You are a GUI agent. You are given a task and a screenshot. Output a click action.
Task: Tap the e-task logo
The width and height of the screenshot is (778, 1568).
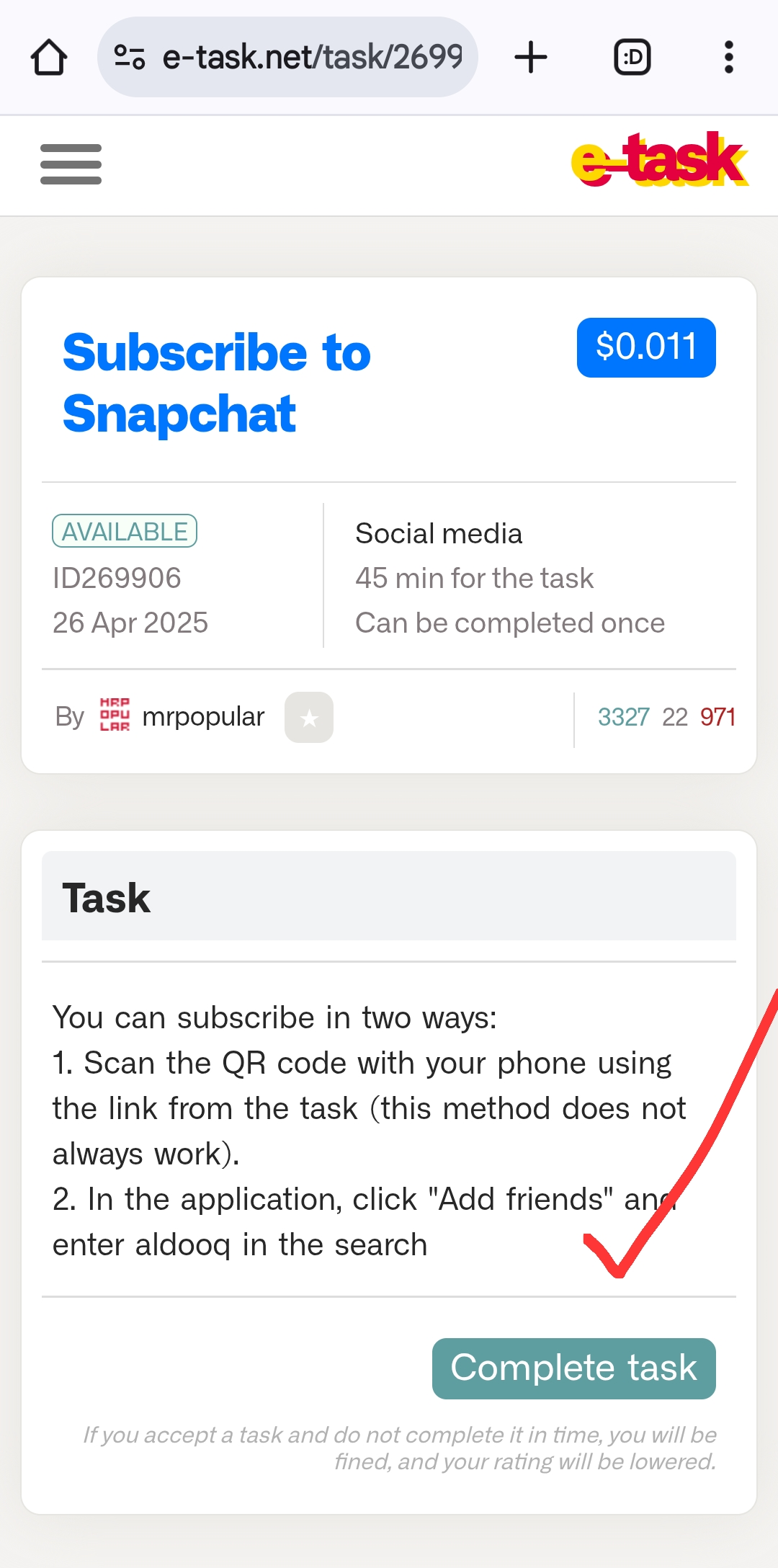coord(659,160)
